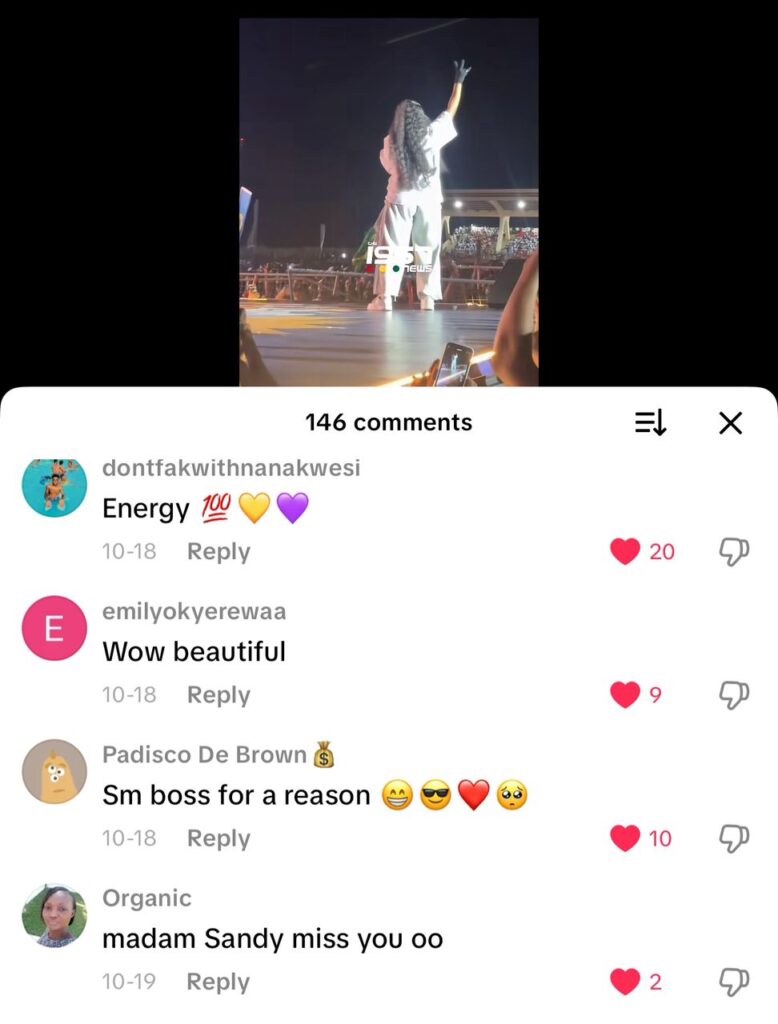Open the comment sort options
Image resolution: width=778 pixels, height=1024 pixels.
click(x=650, y=423)
